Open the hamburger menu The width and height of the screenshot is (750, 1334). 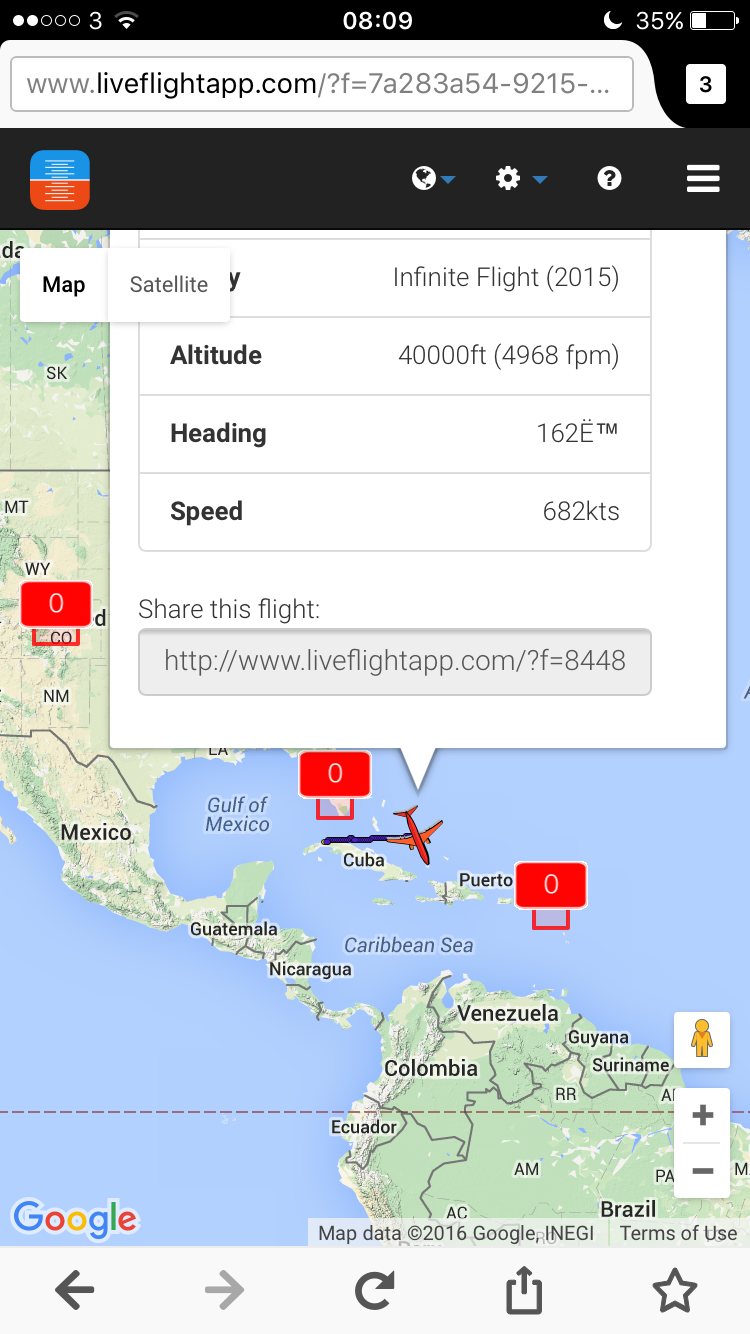click(703, 179)
